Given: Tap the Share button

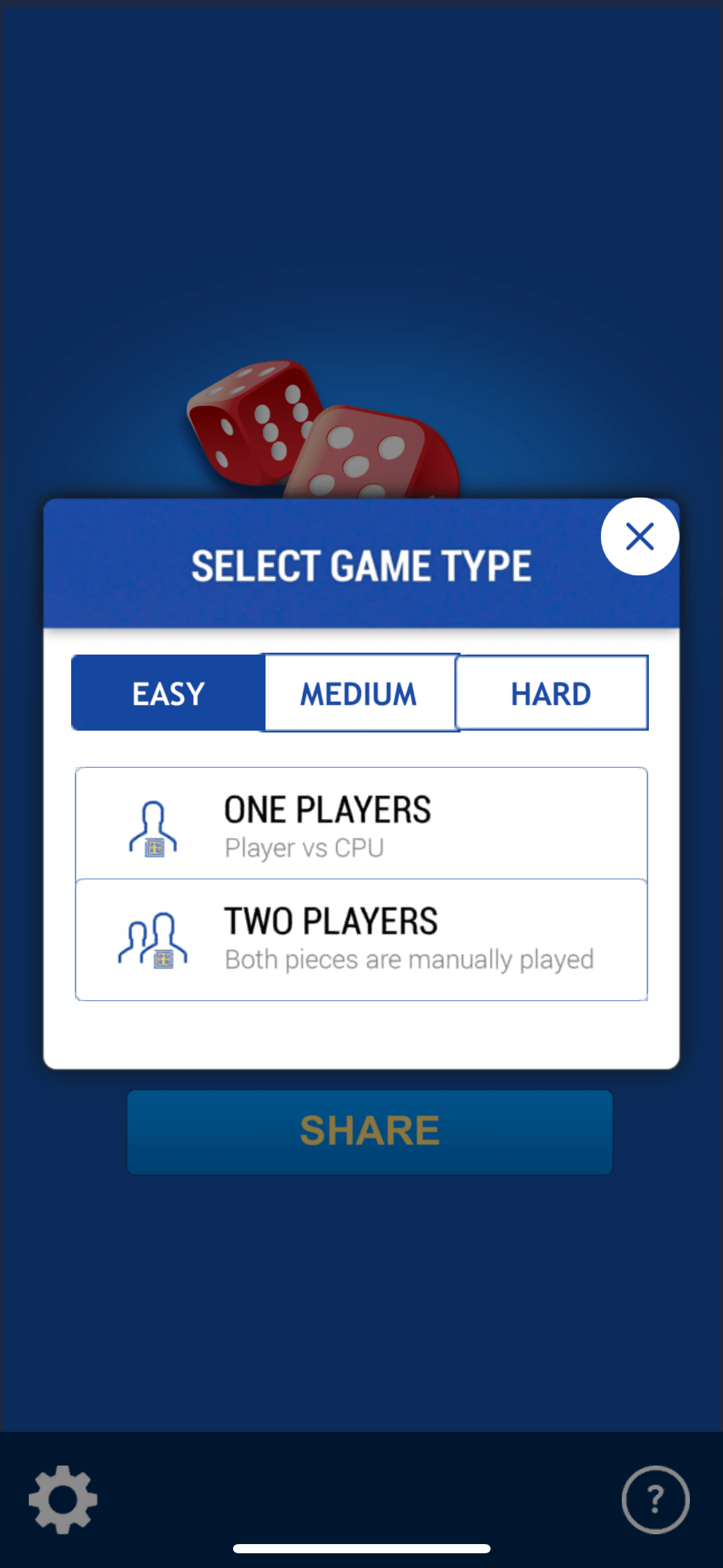Looking at the screenshot, I should (x=370, y=1132).
